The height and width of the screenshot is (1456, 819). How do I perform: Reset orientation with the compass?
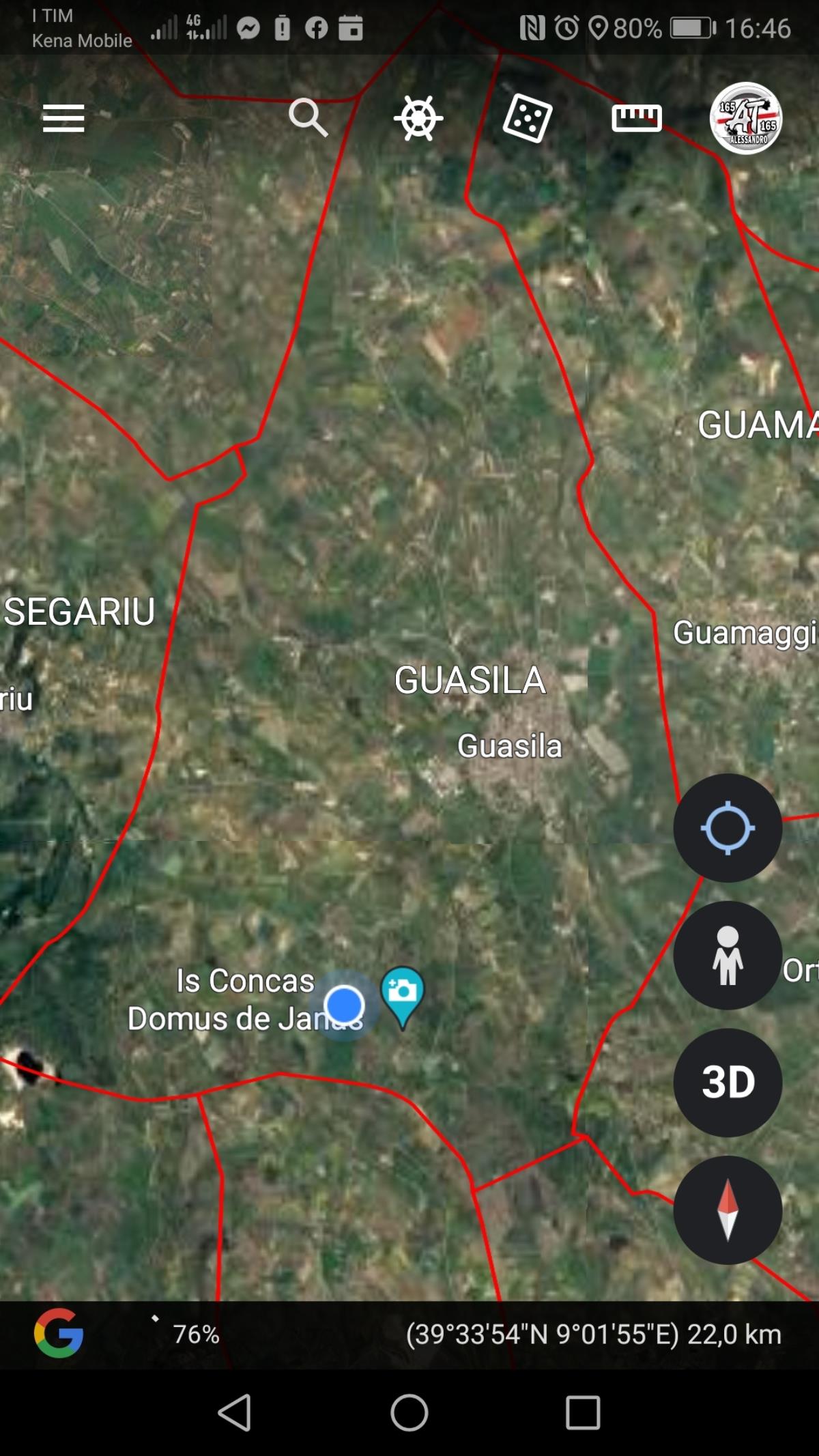728,1210
